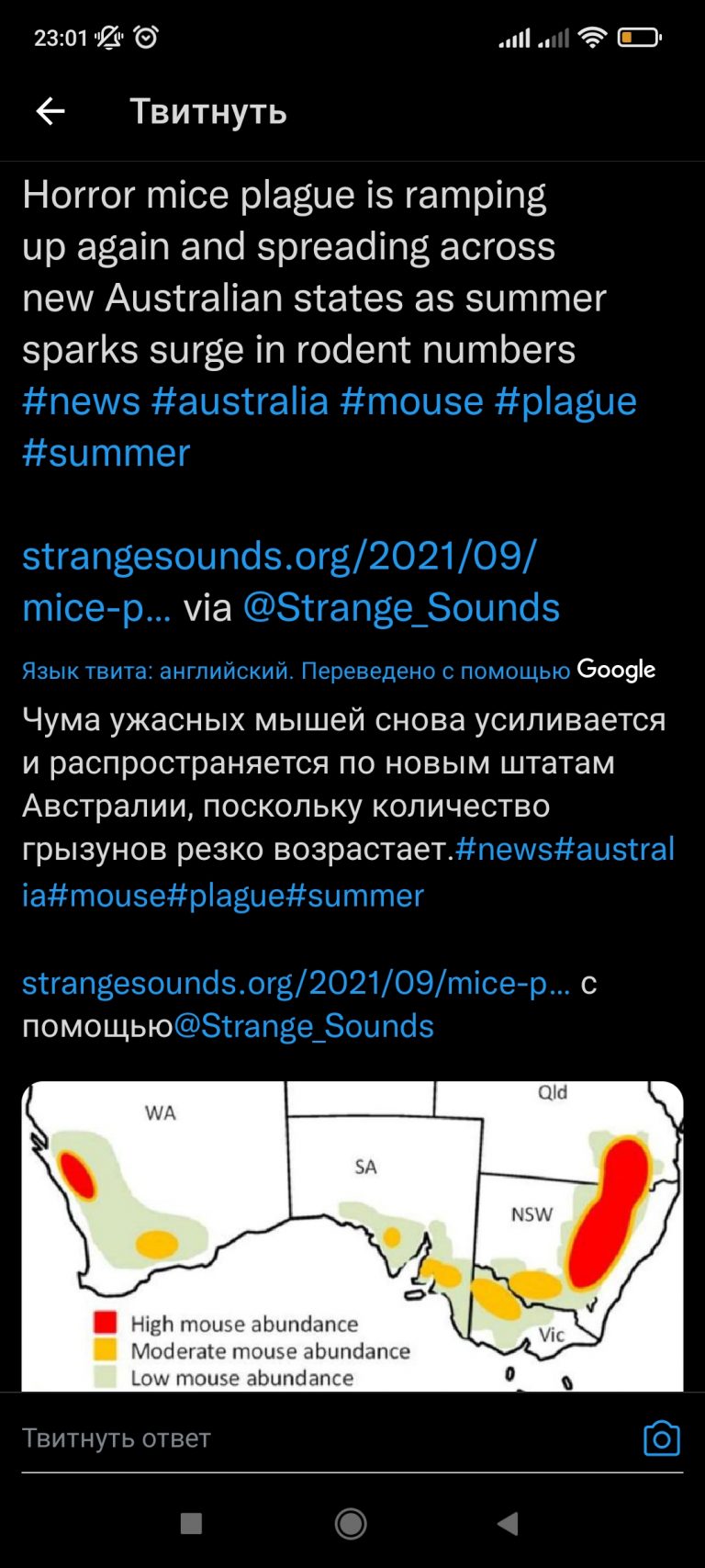
Task: Tap the system home button
Action: pyautogui.click(x=351, y=1524)
